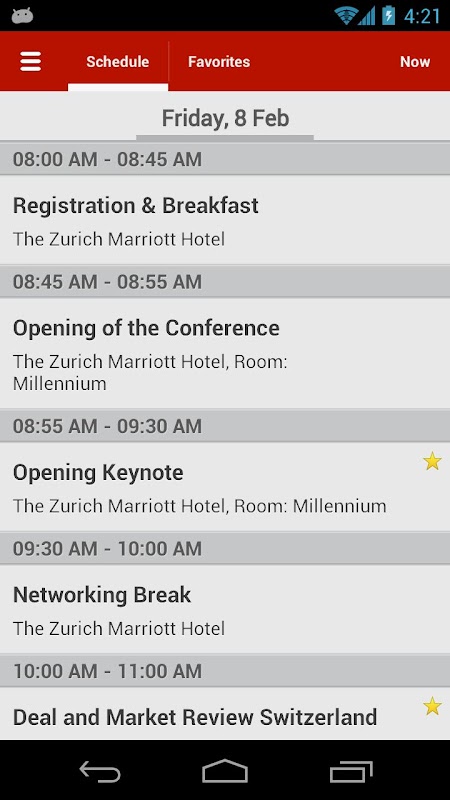The height and width of the screenshot is (800, 450).
Task: Select the Schedule tab
Action: (x=118, y=62)
